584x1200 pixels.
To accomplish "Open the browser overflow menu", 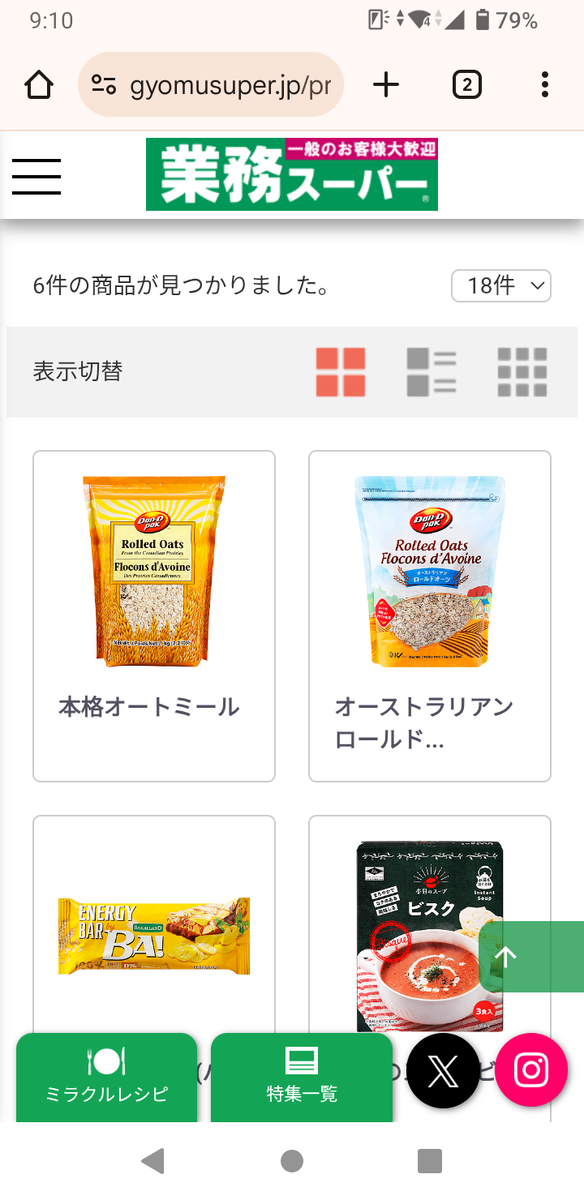I will 545,85.
